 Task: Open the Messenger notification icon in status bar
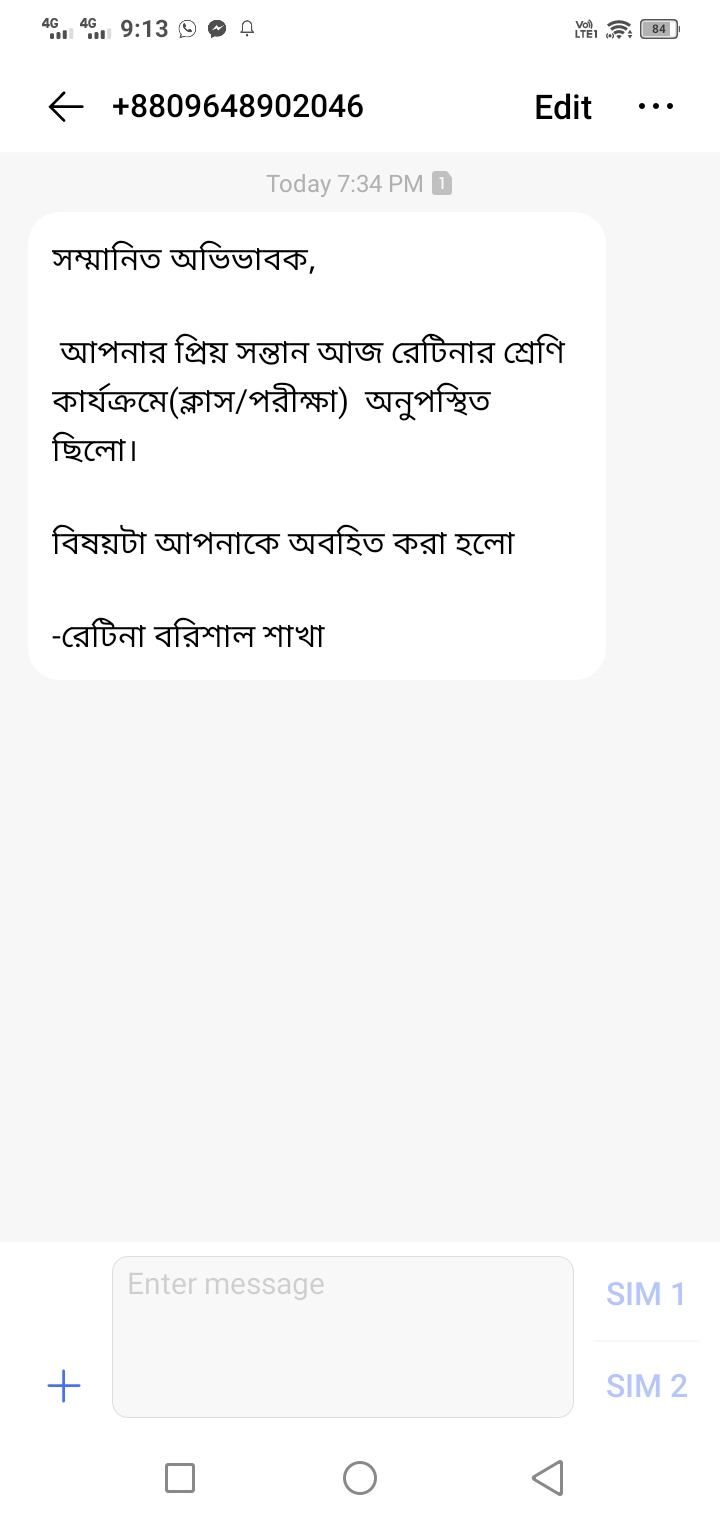point(219,29)
